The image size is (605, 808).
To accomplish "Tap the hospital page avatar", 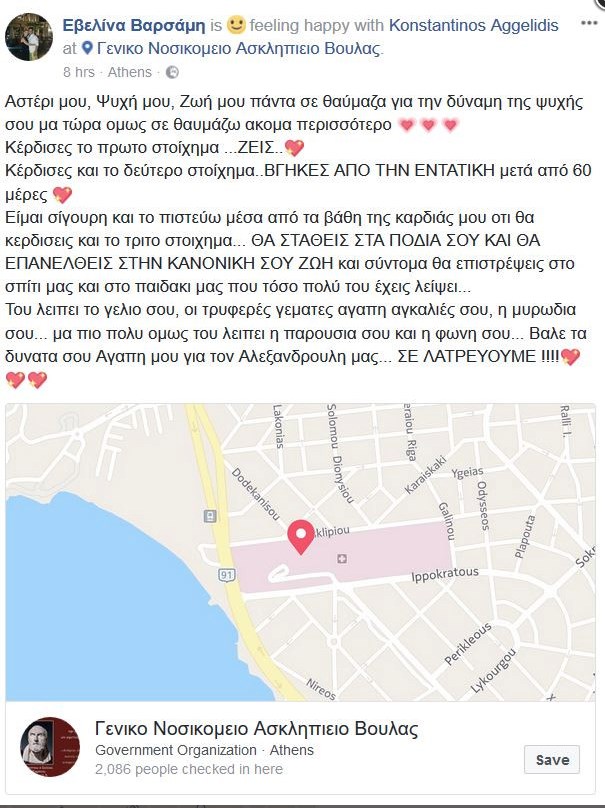I will tap(50, 747).
